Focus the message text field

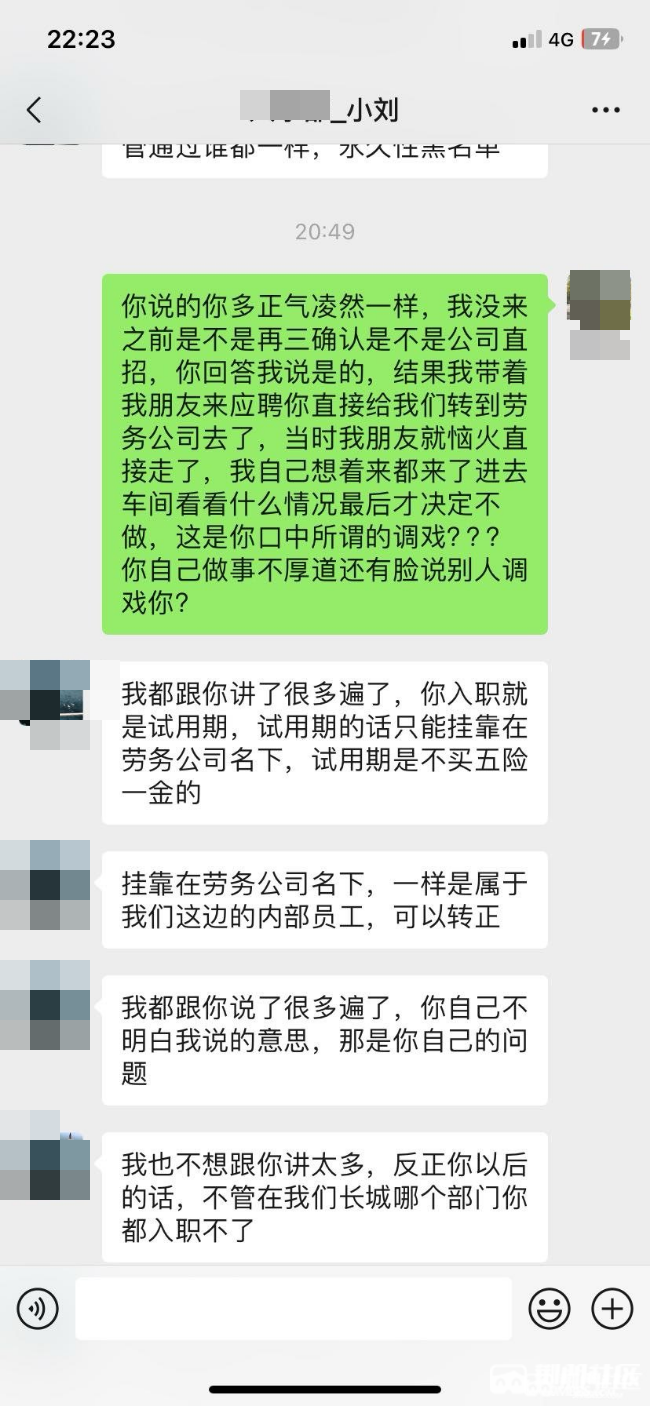coord(293,1308)
